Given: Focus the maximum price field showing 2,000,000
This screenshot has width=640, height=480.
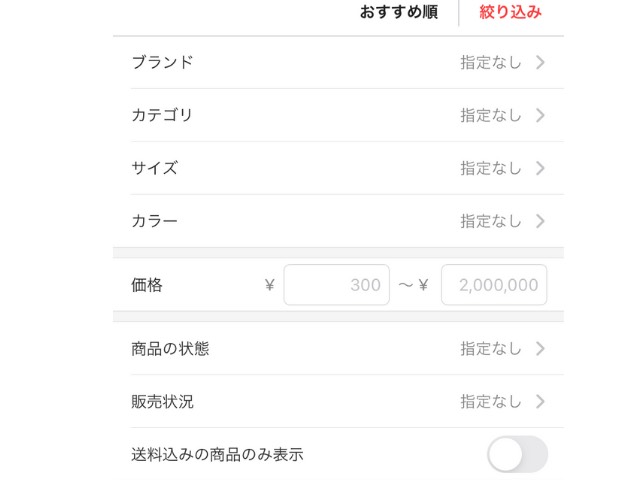Looking at the screenshot, I should point(494,285).
